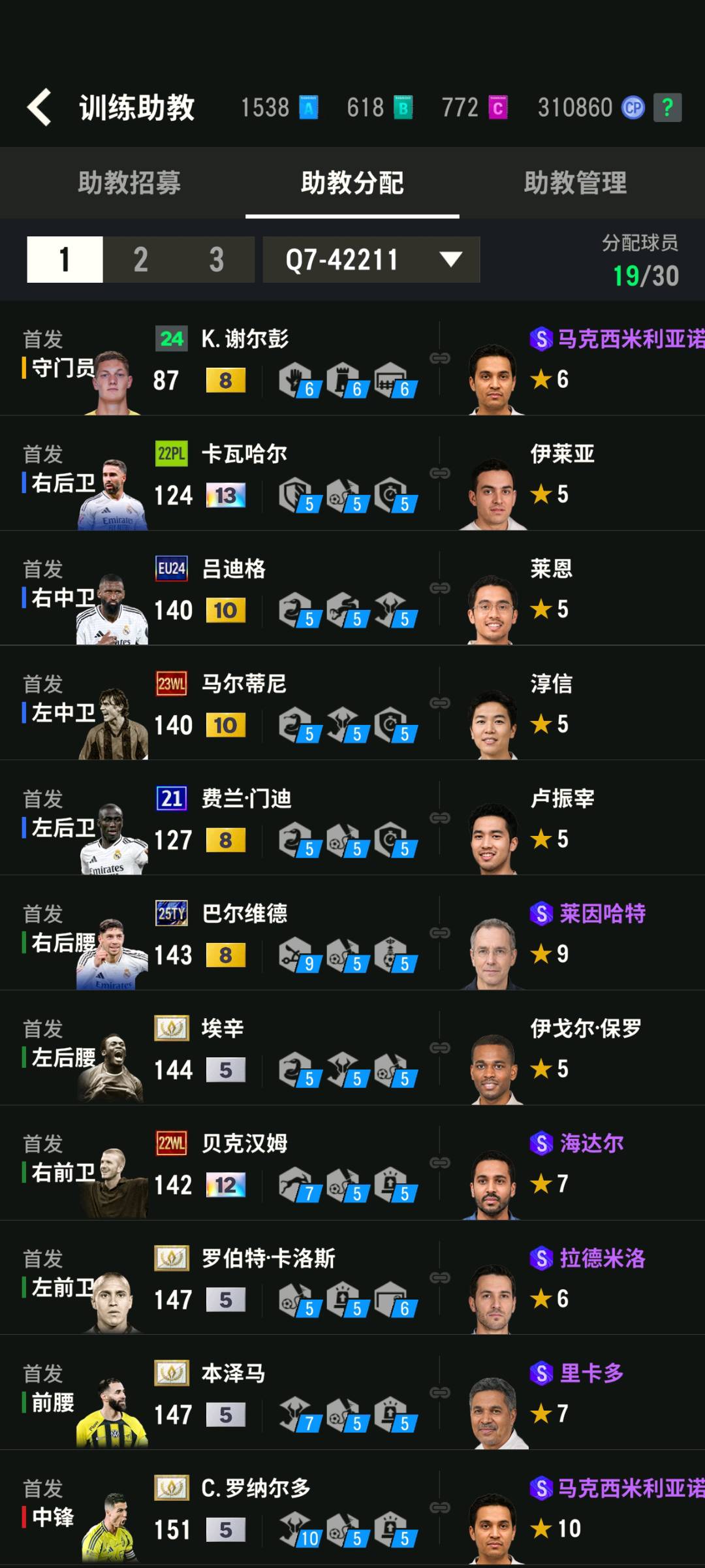The width and height of the screenshot is (705, 1568).
Task: Open 马尔蒂尼 left center back row
Action: click(222, 704)
